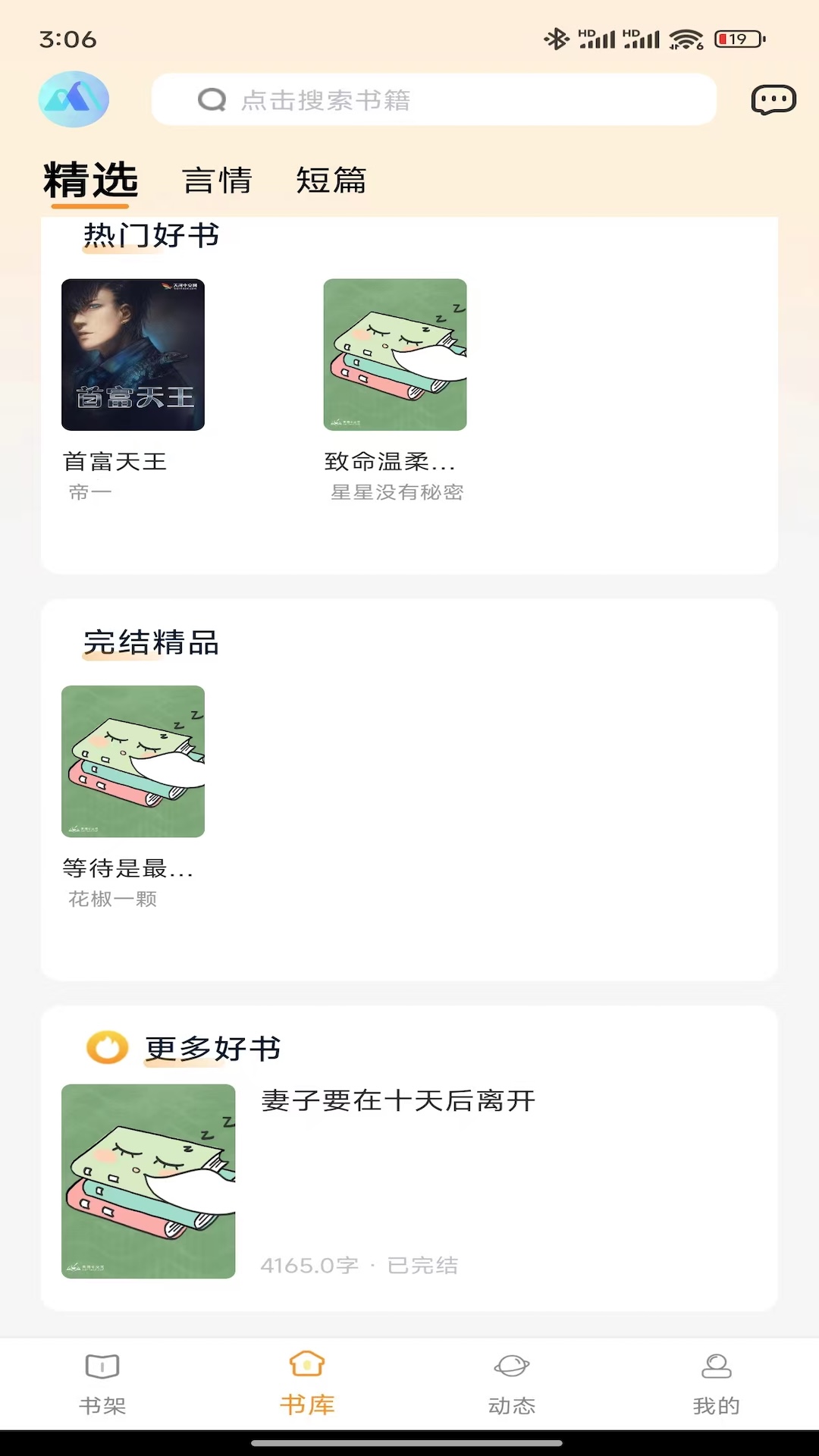The height and width of the screenshot is (1456, 819).
Task: Tap author name 帝一
Action: click(x=89, y=491)
